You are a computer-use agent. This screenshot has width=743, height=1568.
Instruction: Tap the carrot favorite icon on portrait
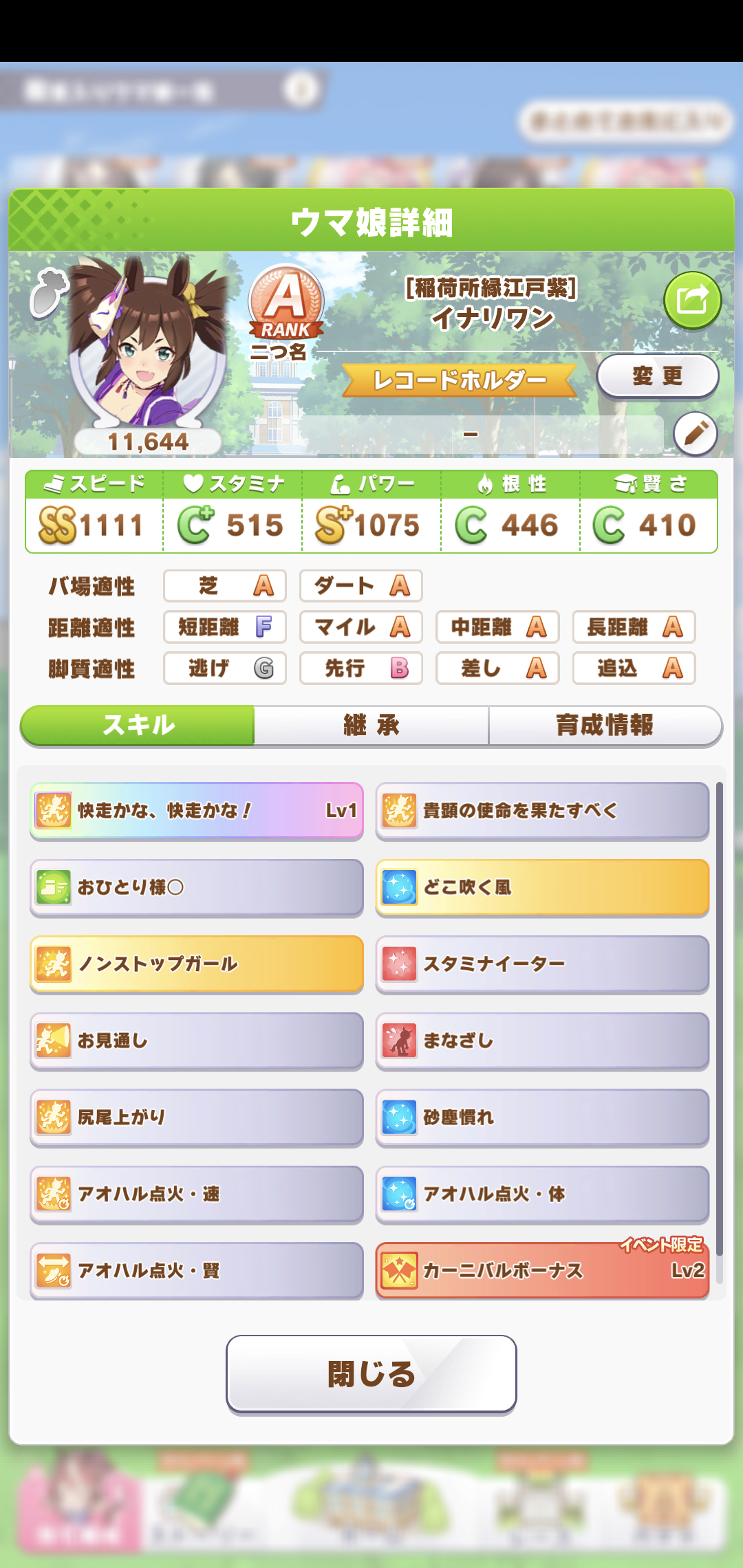(x=48, y=292)
